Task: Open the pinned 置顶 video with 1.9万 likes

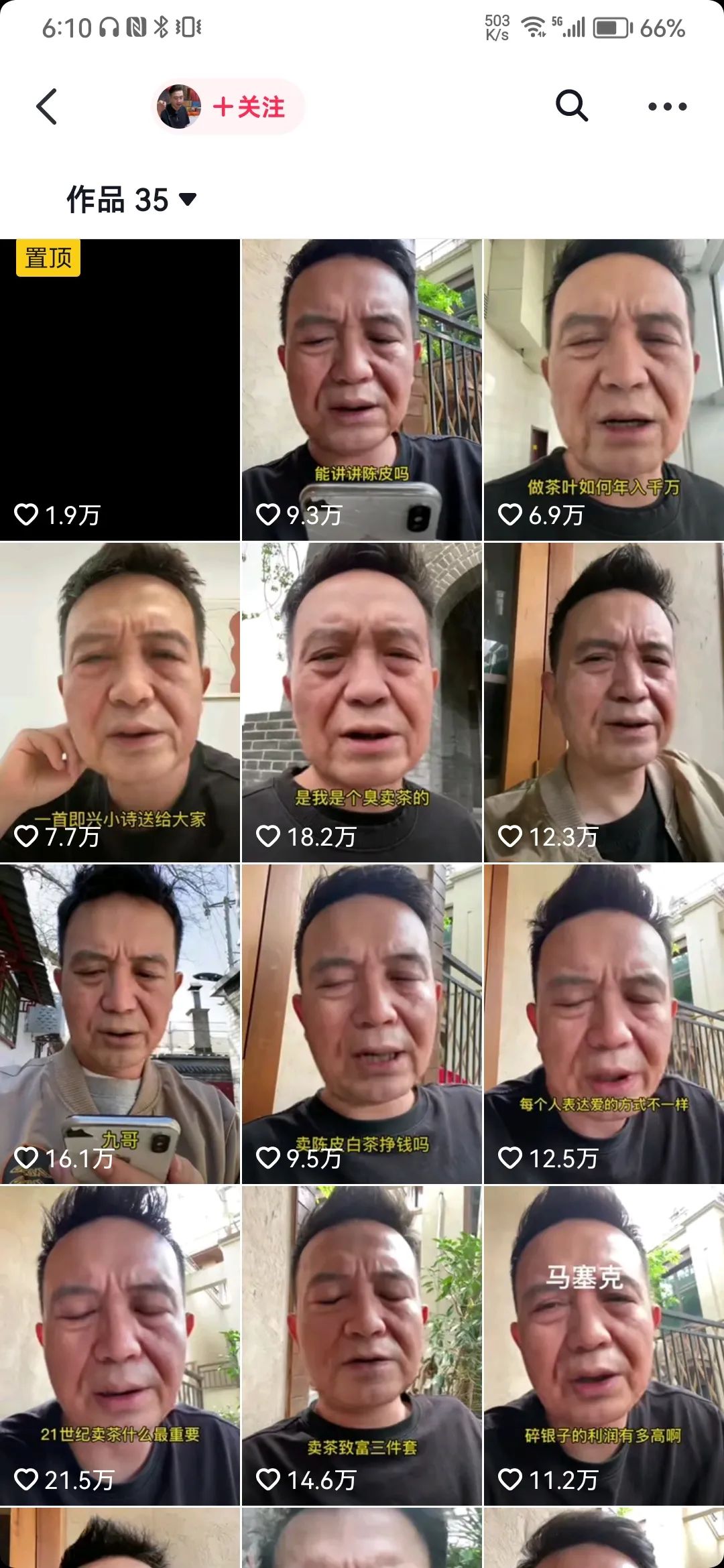Action: (119, 389)
